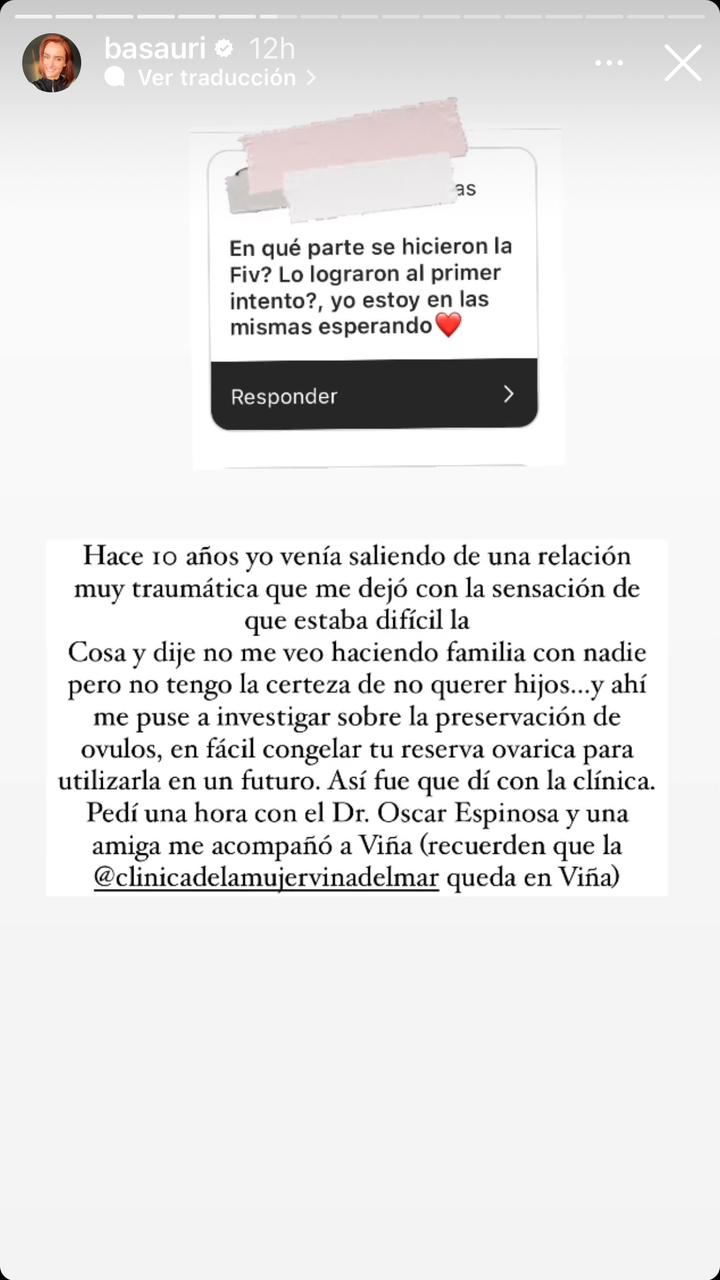Close the story viewer
Viewport: 720px width, 1280px height.
click(683, 63)
